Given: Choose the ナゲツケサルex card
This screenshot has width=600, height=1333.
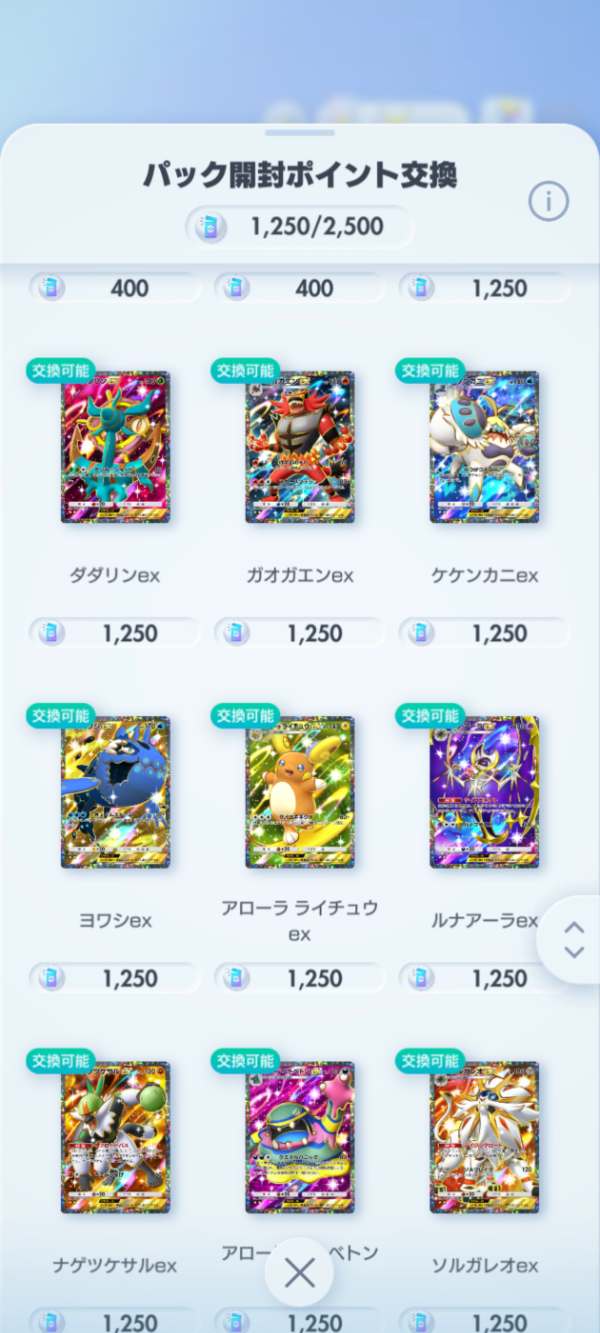Looking at the screenshot, I should coord(115,1136).
